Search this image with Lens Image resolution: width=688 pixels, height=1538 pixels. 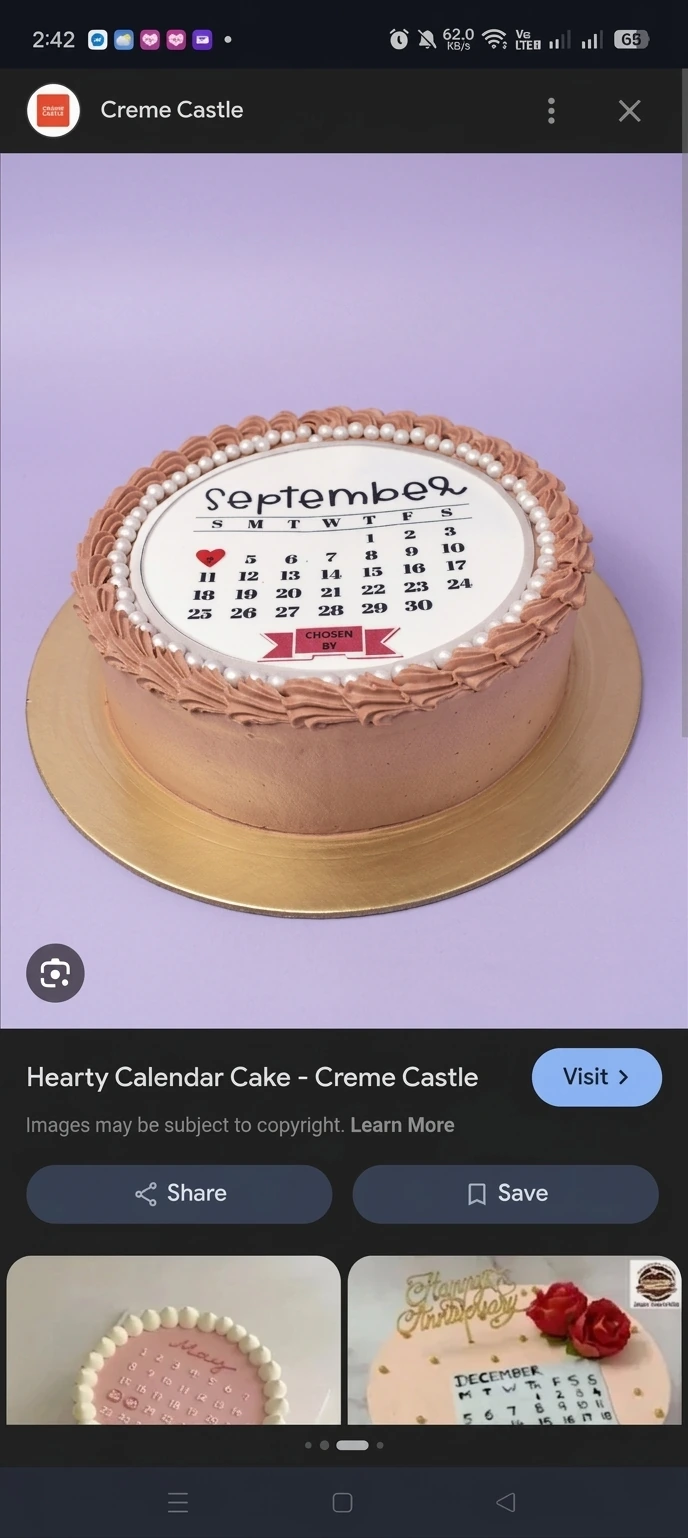(55, 973)
